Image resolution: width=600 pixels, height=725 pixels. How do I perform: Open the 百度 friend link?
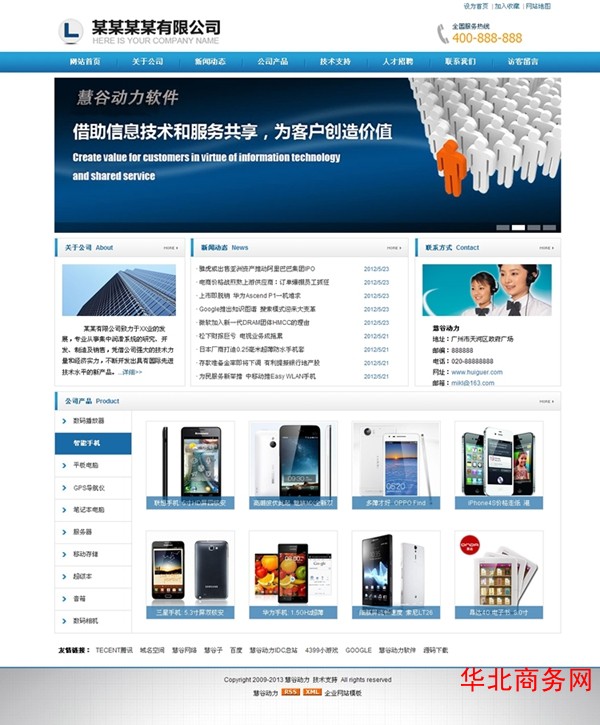pyautogui.click(x=236, y=650)
